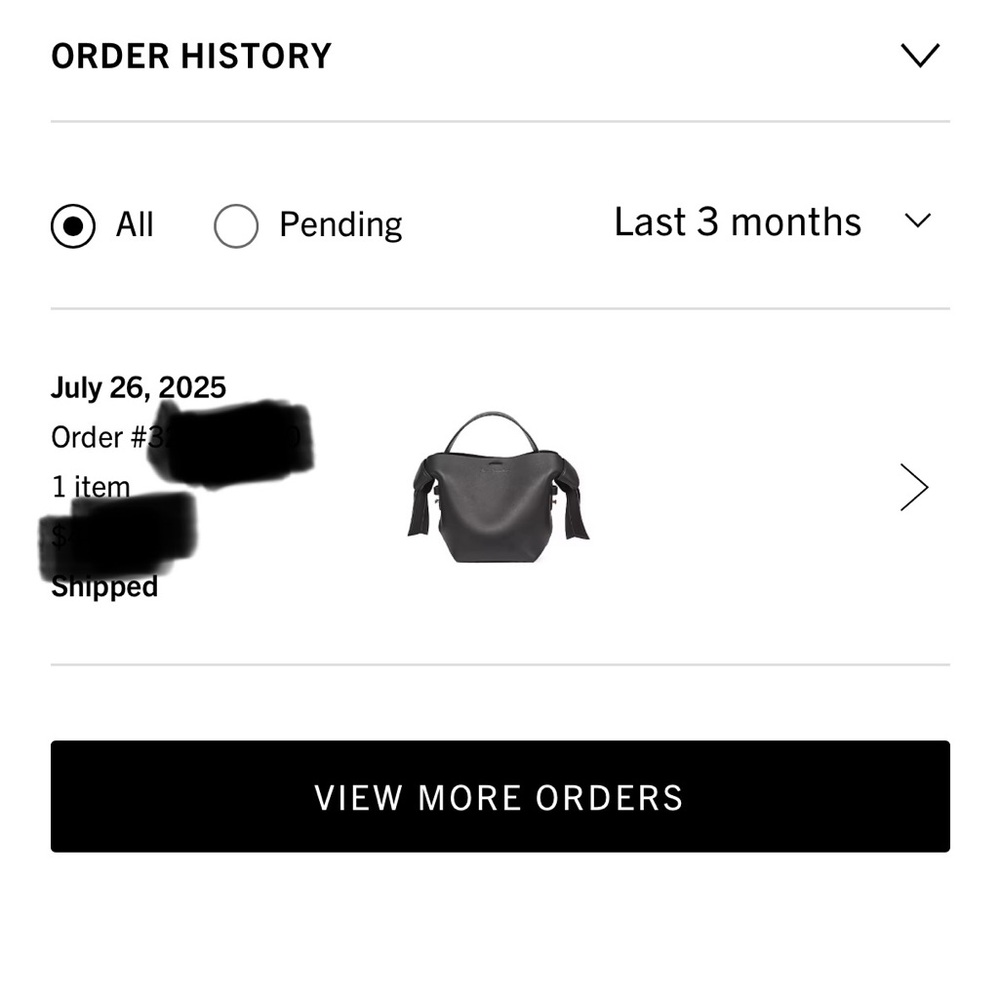Collapse the Order History section
The height and width of the screenshot is (1000, 1000).
click(920, 55)
